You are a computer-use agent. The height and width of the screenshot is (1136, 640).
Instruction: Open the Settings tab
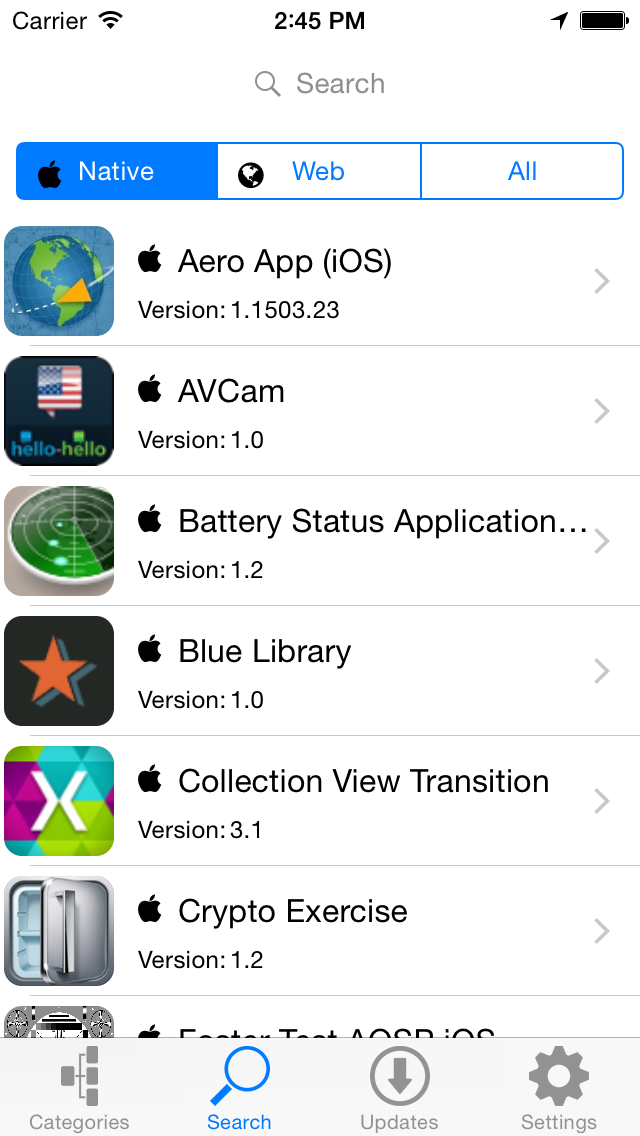(559, 1088)
